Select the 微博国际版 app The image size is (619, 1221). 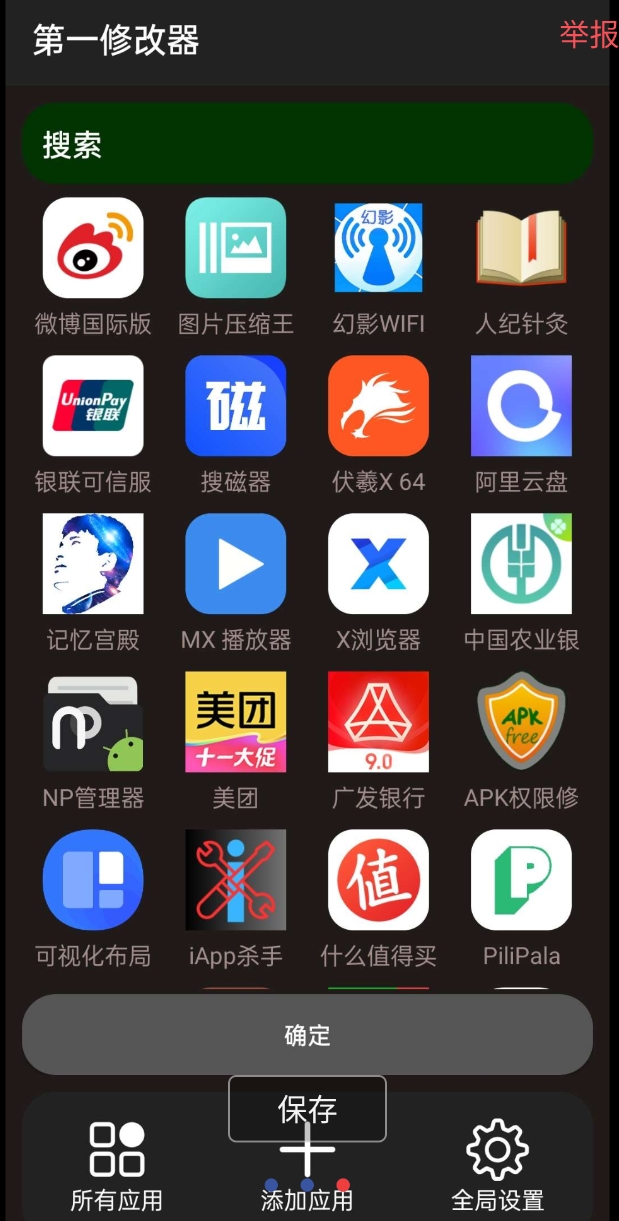point(93,248)
